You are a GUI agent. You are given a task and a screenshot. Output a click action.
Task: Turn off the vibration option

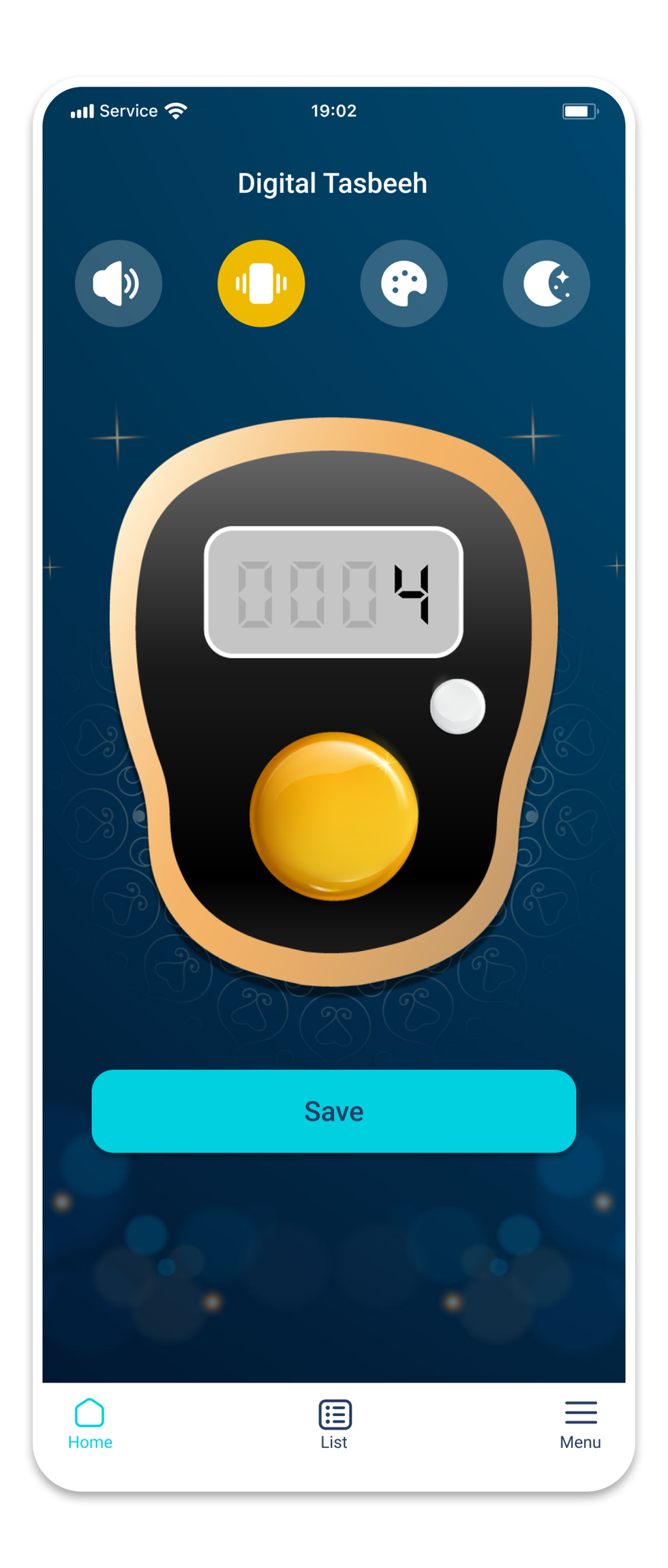click(261, 283)
